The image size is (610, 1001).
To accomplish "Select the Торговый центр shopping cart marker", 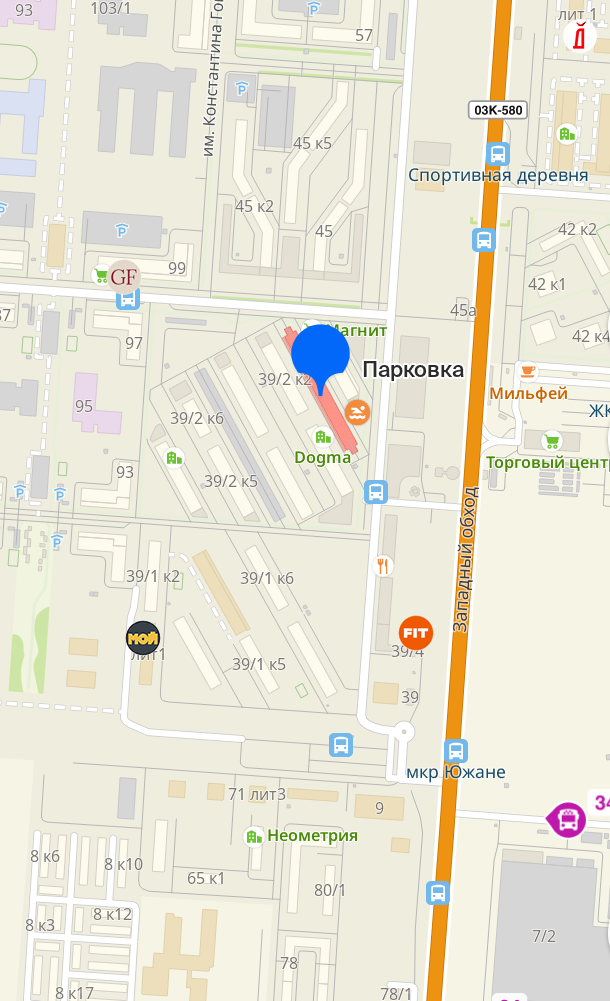I will [x=551, y=440].
